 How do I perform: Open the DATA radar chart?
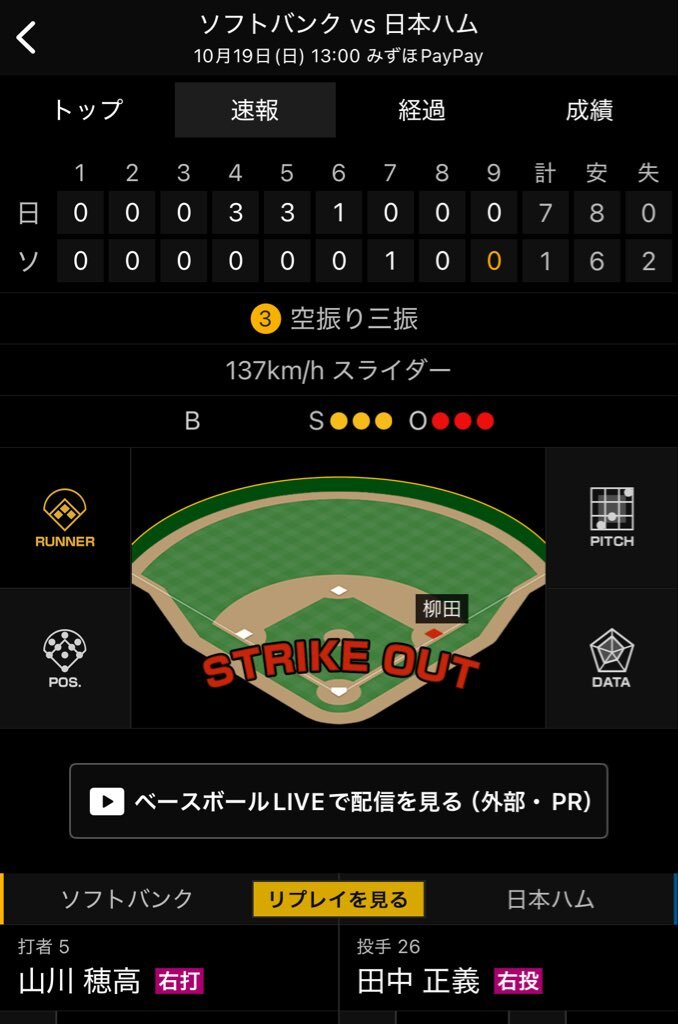pyautogui.click(x=611, y=659)
